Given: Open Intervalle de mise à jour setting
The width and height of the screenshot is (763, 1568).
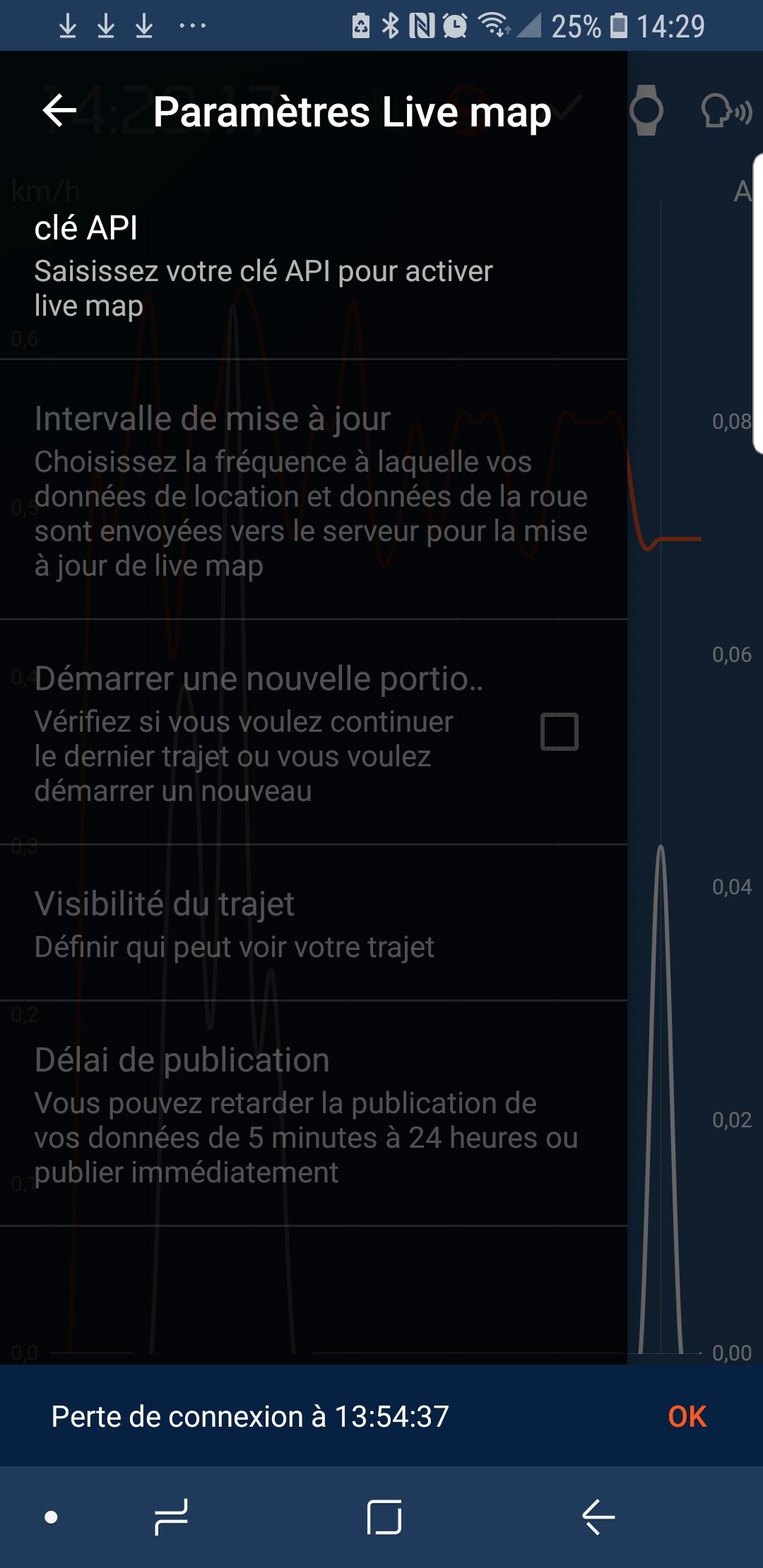Looking at the screenshot, I should click(314, 490).
